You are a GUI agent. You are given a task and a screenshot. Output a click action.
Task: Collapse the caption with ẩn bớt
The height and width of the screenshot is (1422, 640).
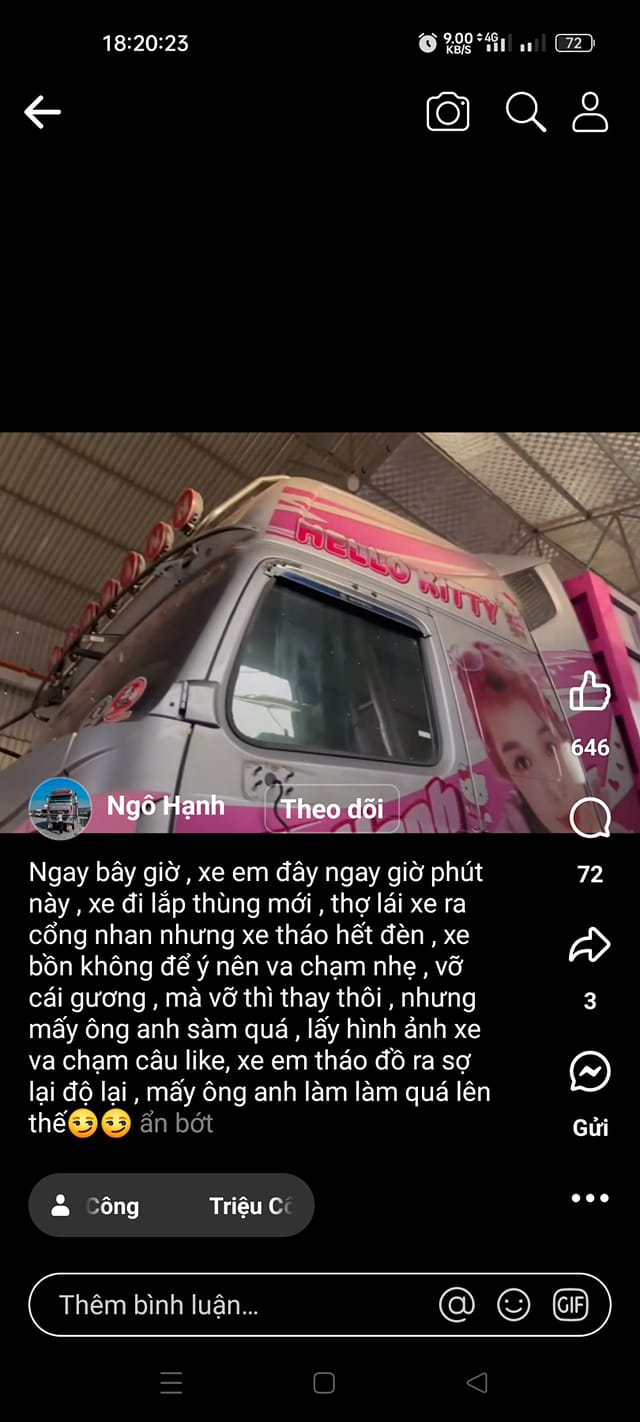click(176, 1123)
